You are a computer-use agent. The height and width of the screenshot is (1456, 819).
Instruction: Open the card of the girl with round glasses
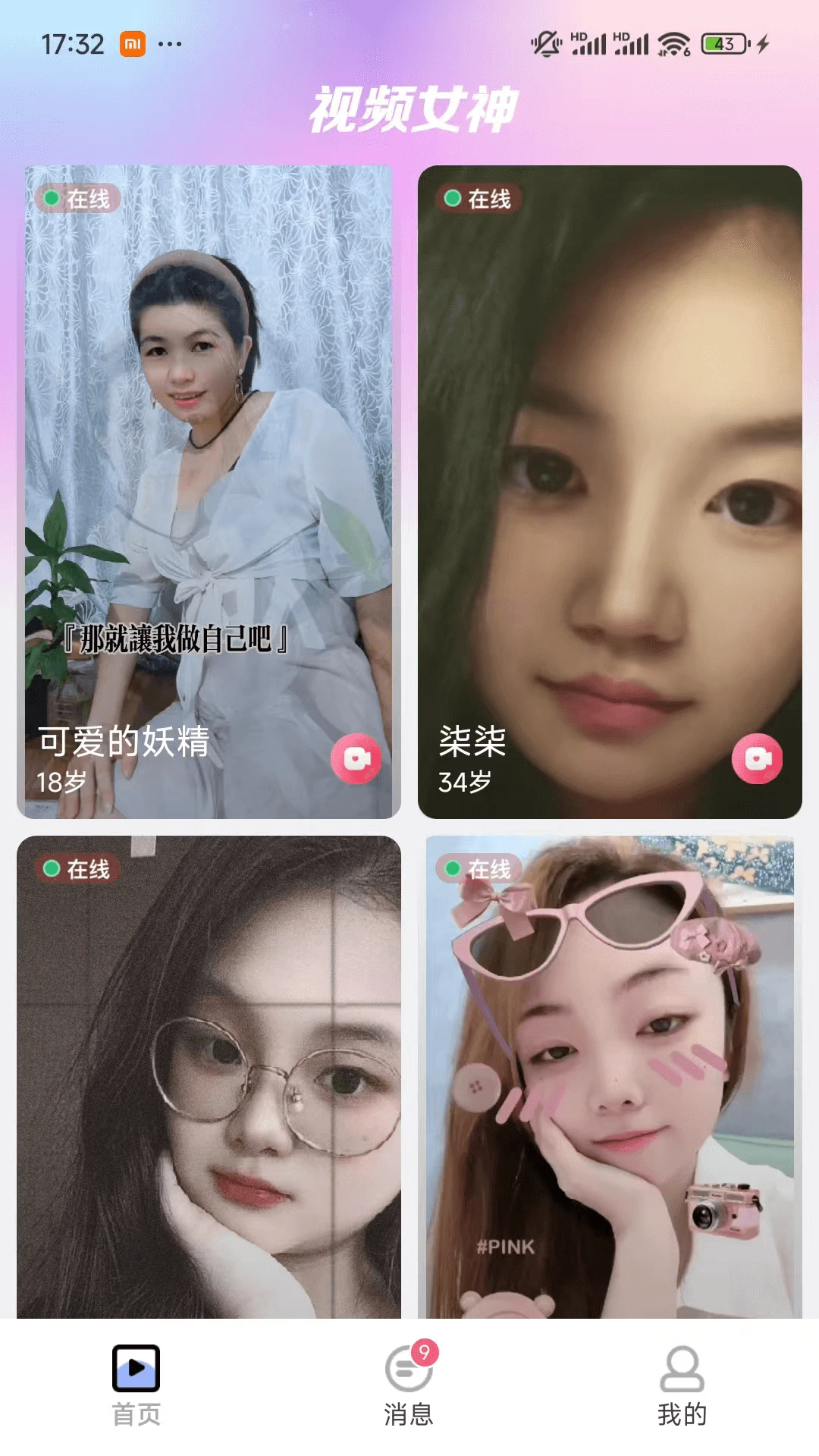pos(209,1077)
